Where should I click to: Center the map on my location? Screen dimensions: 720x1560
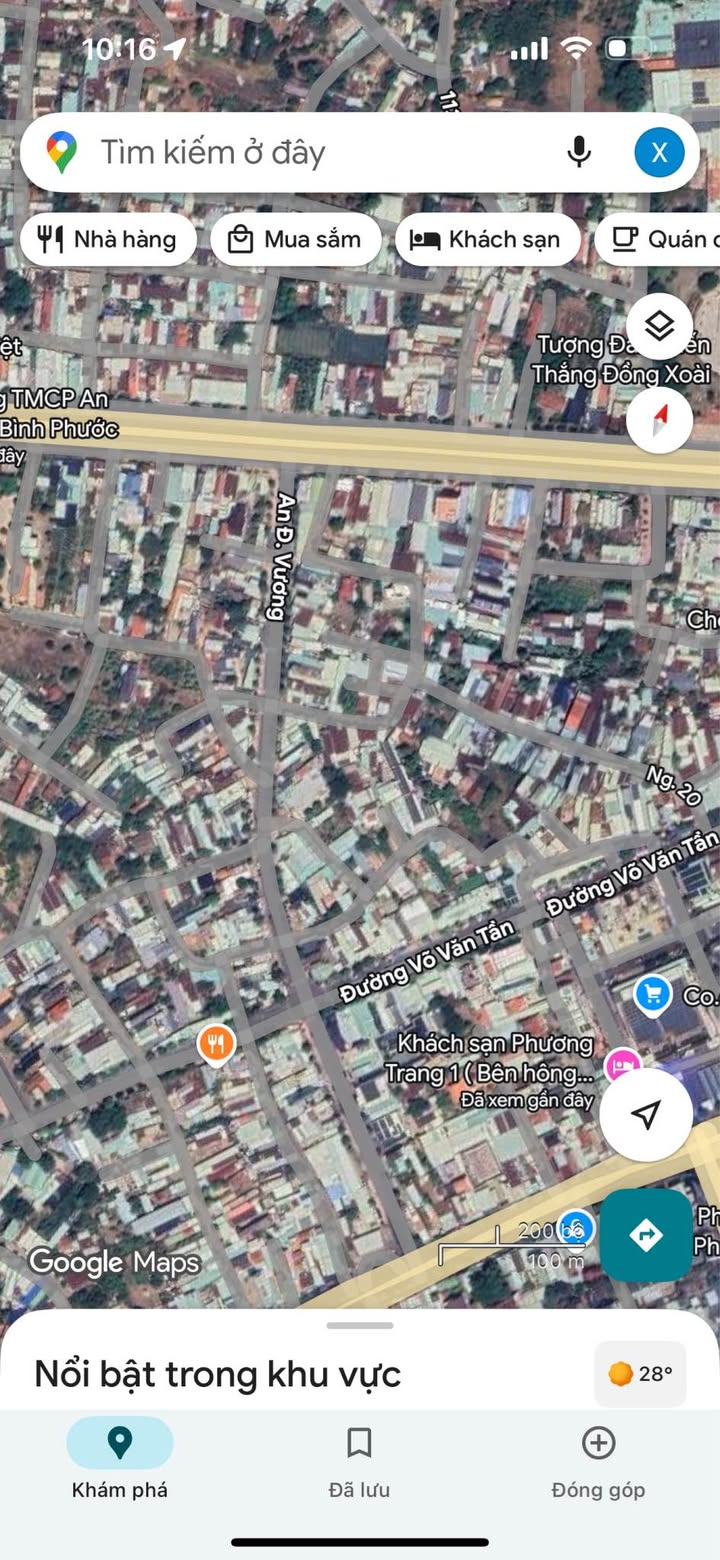pyautogui.click(x=646, y=1114)
